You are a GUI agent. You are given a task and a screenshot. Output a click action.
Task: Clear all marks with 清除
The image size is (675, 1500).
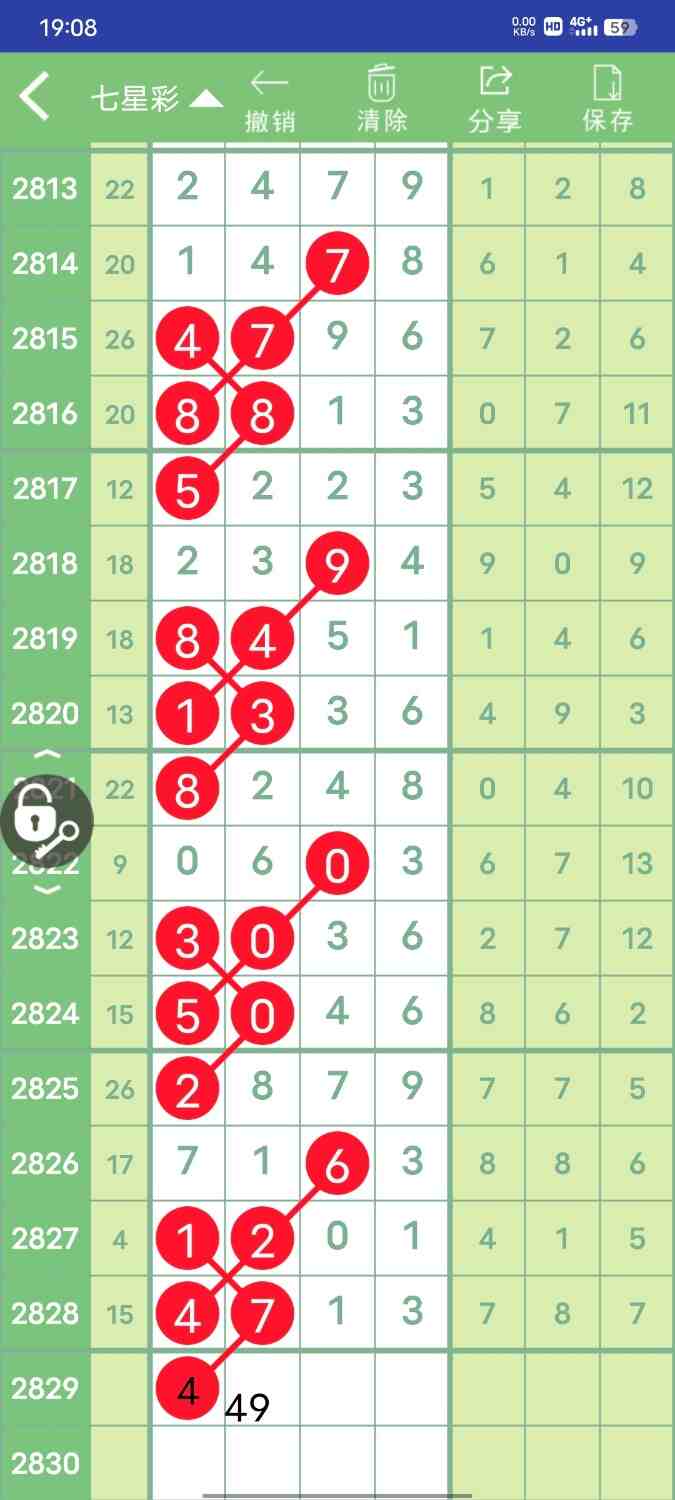(382, 100)
